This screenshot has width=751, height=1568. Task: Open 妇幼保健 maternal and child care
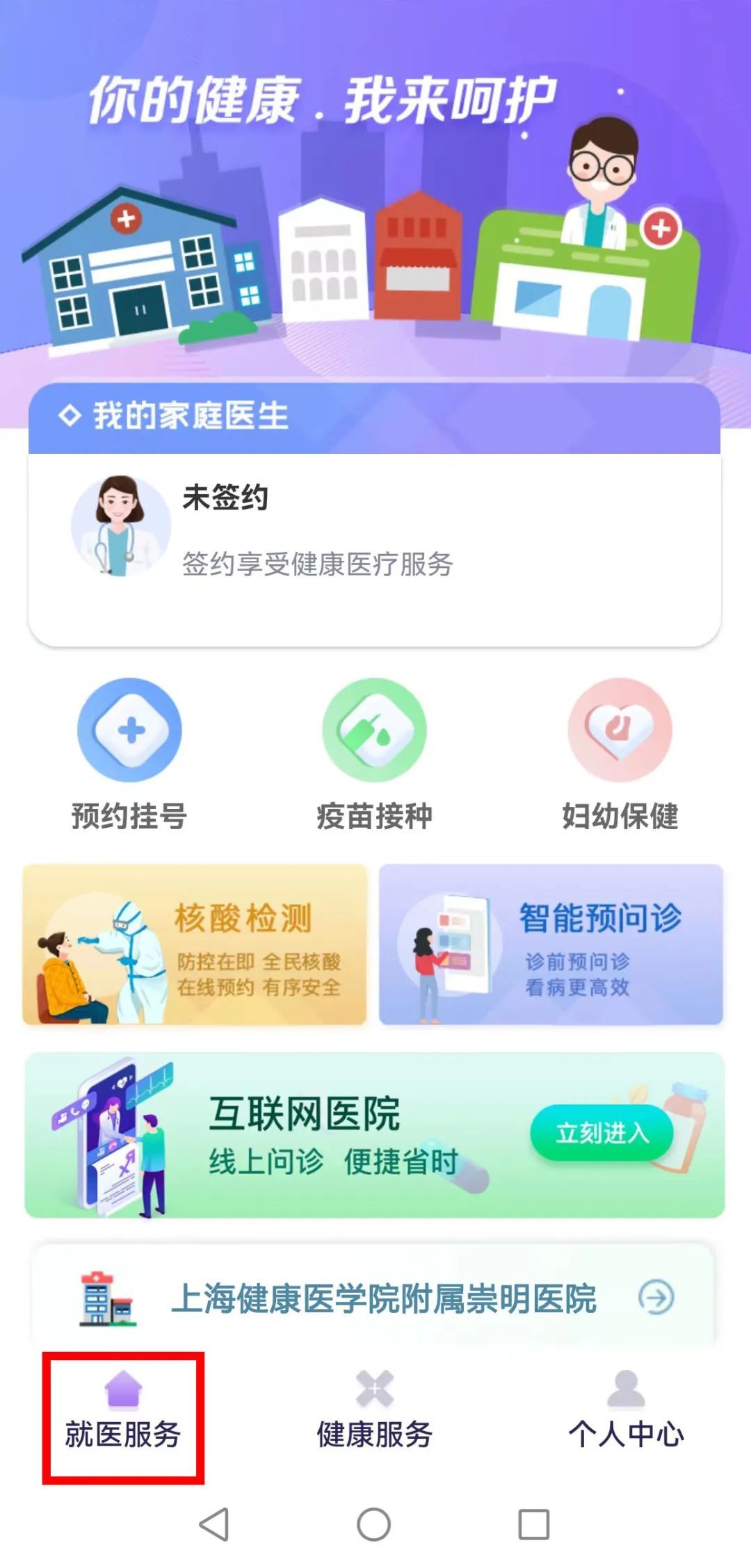coord(620,755)
